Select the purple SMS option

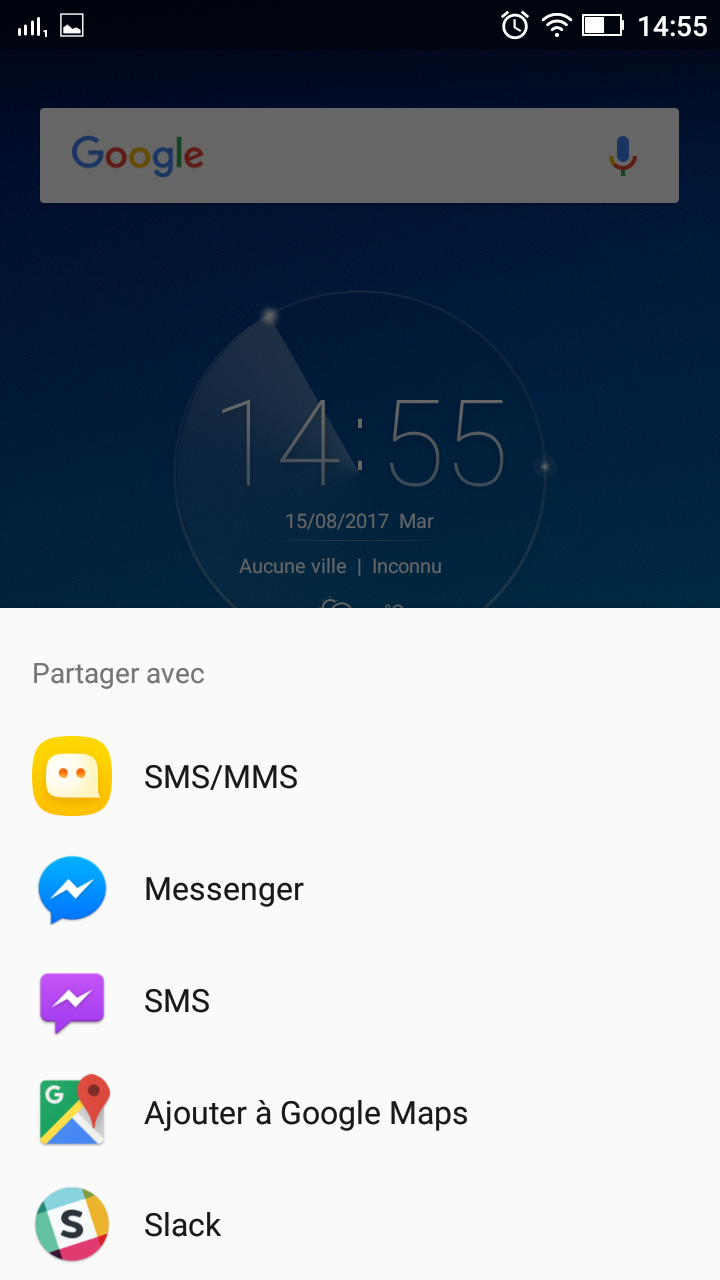(x=177, y=1001)
